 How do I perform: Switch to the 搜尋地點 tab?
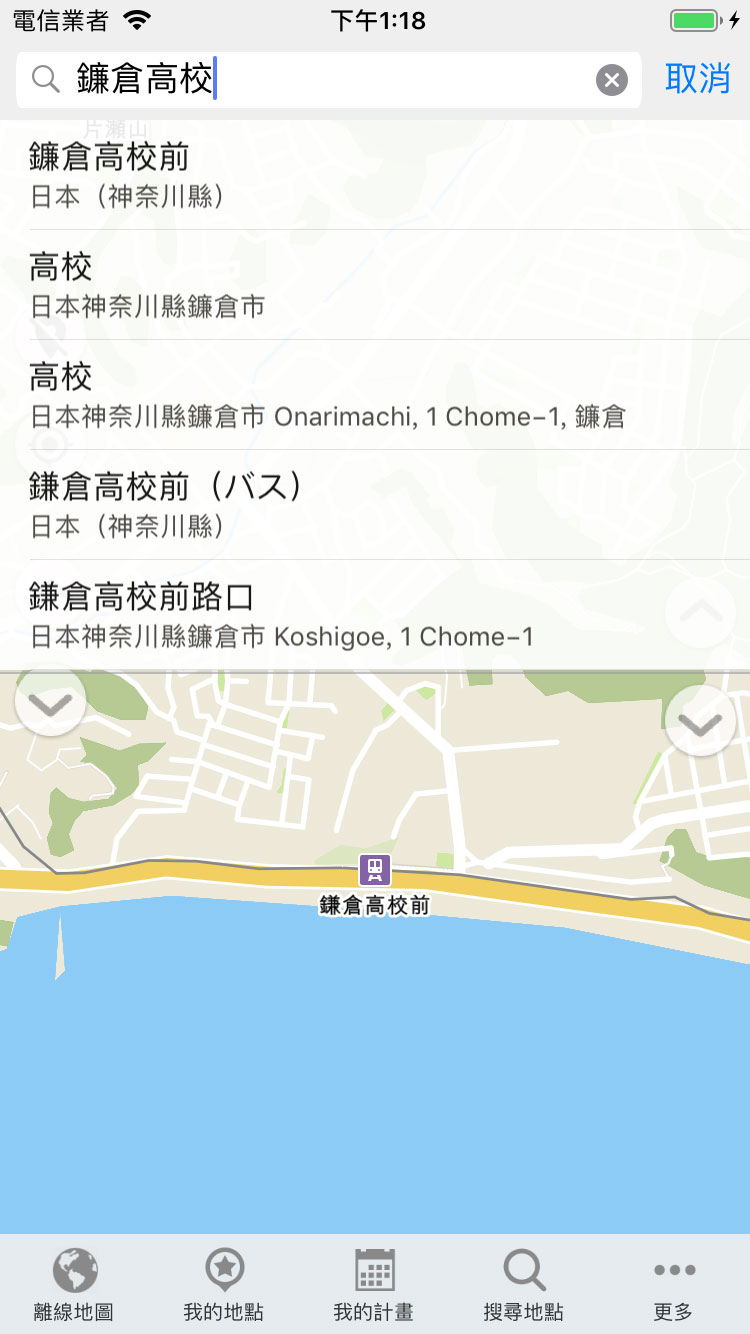(x=524, y=1285)
